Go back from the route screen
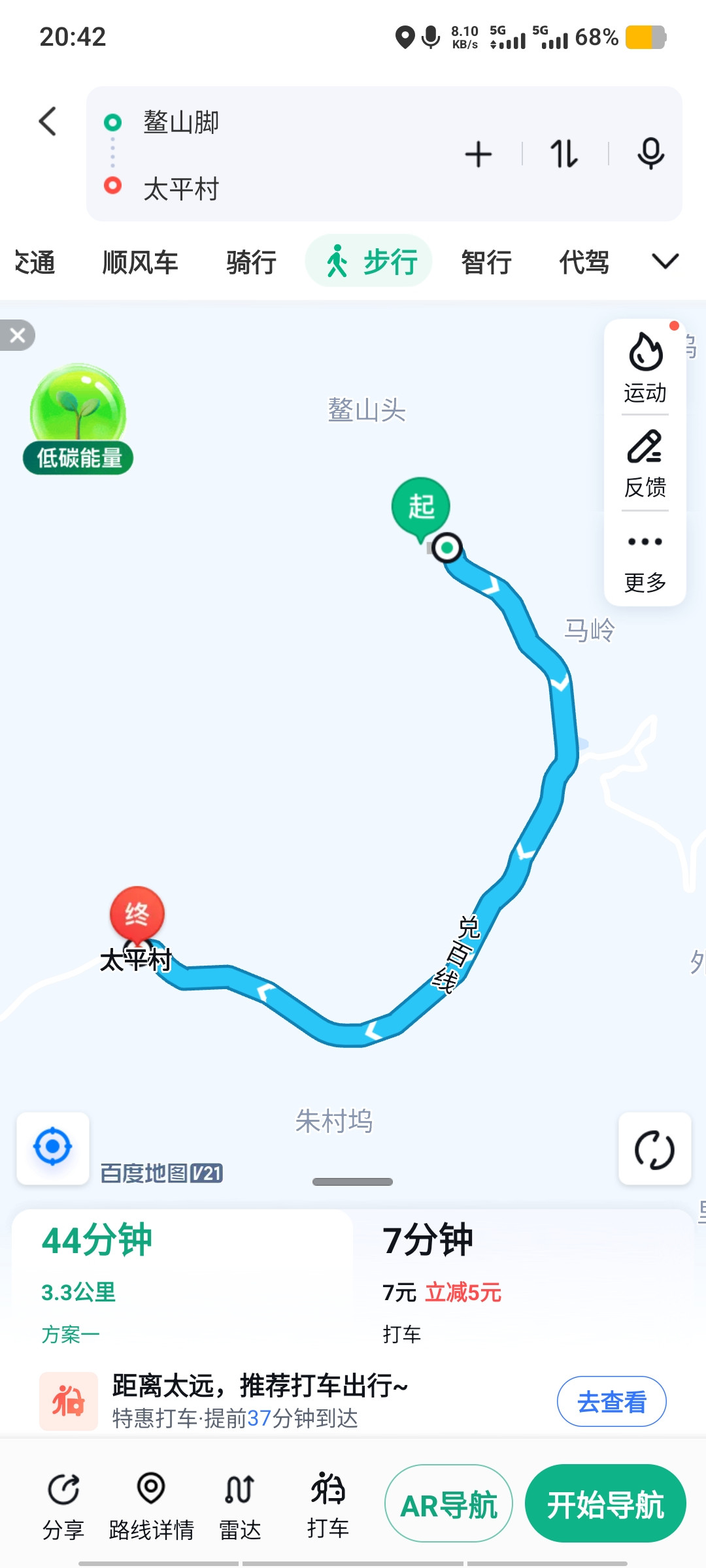The height and width of the screenshot is (1568, 706). pos(48,122)
